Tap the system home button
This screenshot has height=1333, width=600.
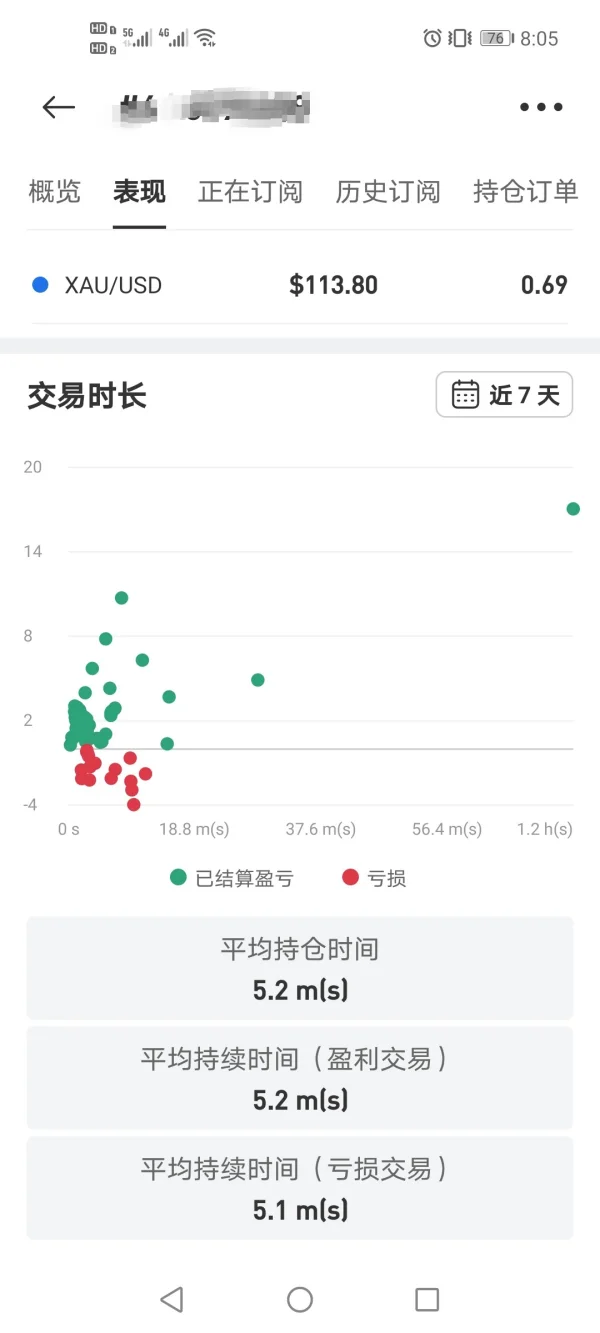(x=300, y=1299)
